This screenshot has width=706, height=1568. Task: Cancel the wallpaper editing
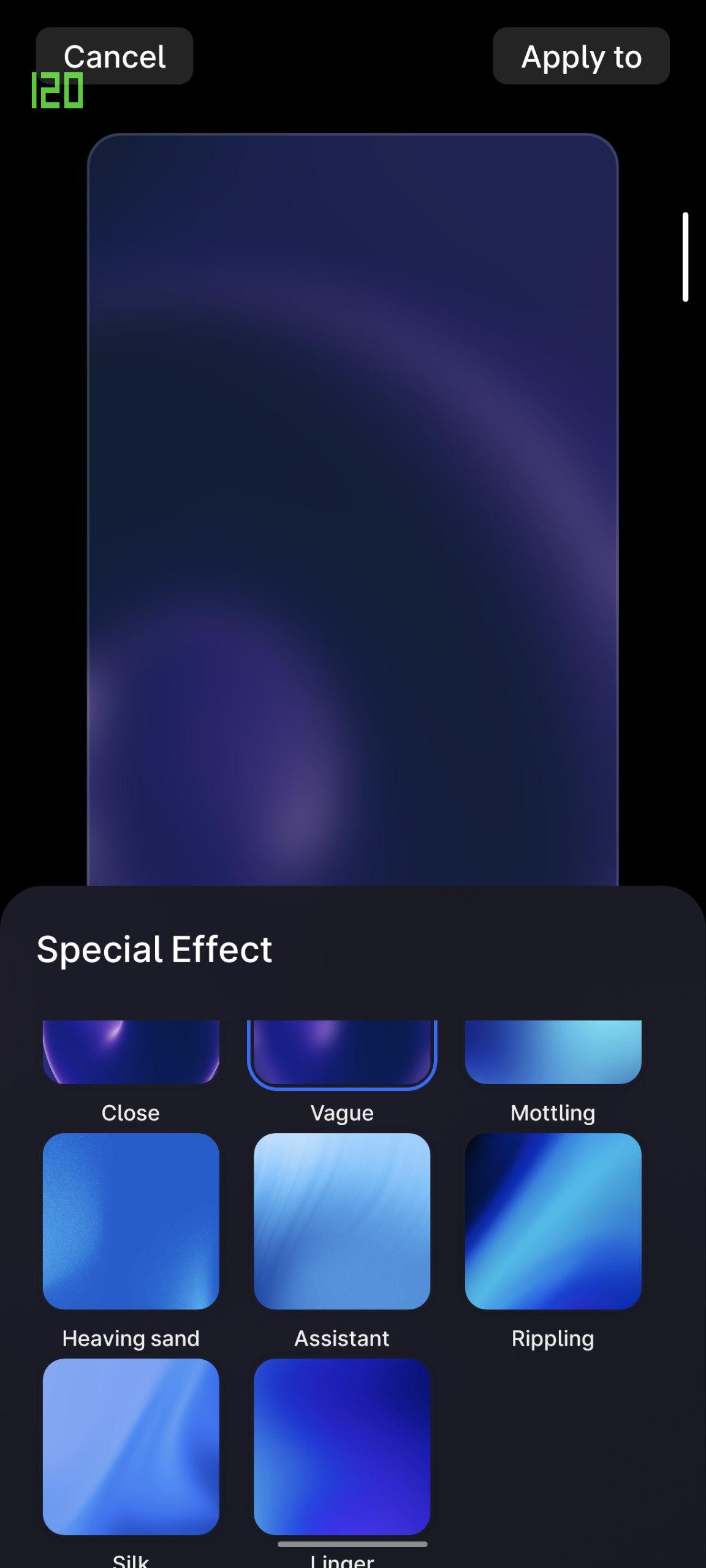tap(115, 56)
